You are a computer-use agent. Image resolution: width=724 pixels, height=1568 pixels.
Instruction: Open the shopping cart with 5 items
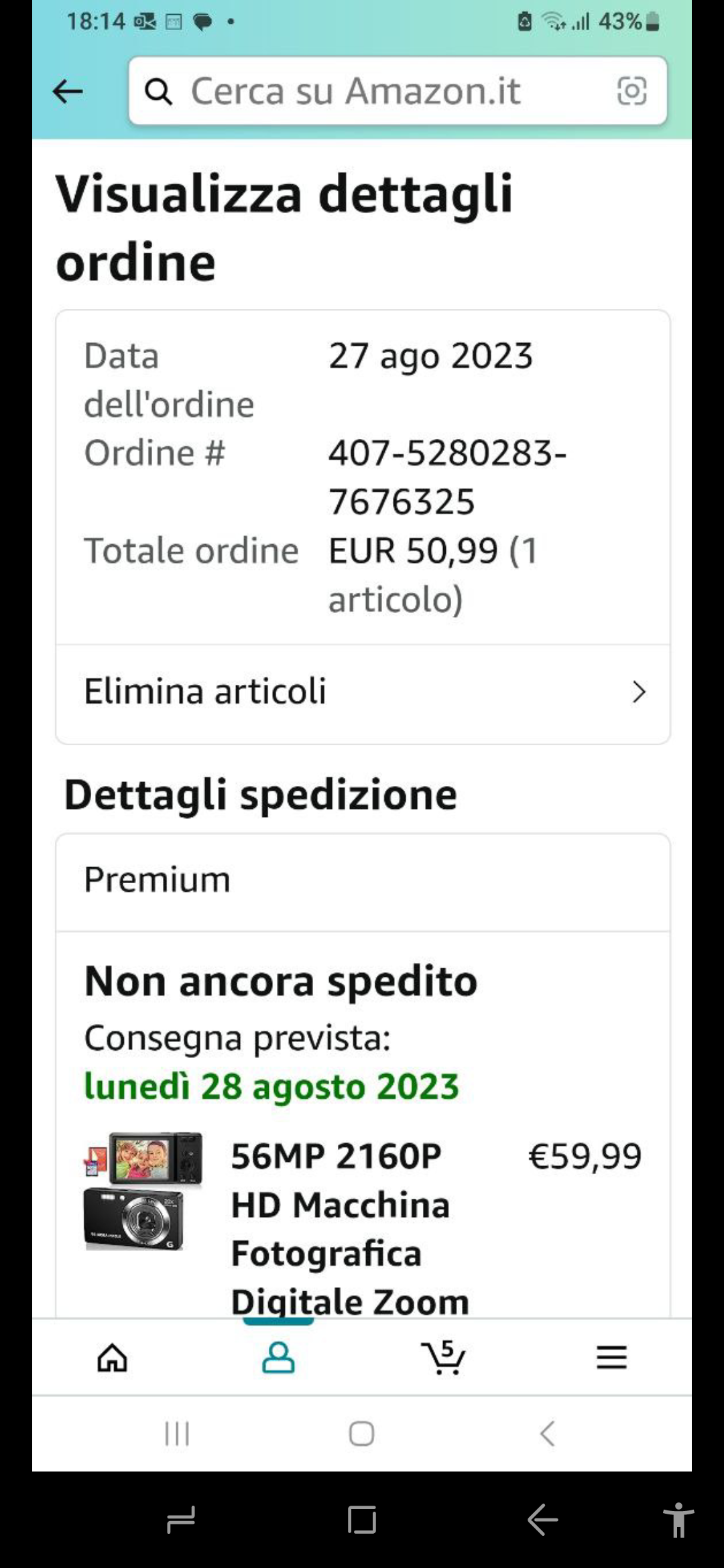point(443,1358)
